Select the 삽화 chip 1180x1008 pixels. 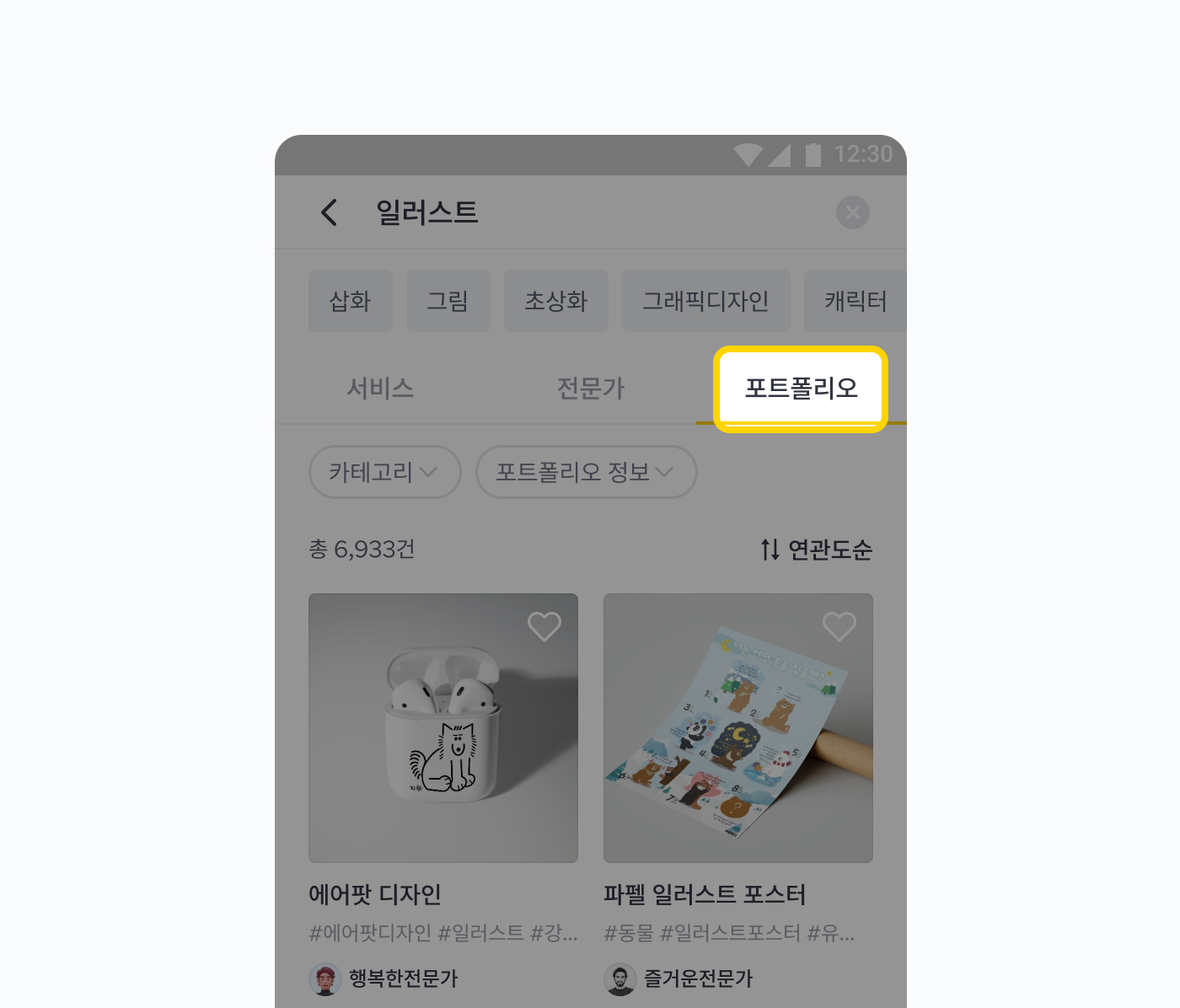tap(350, 301)
